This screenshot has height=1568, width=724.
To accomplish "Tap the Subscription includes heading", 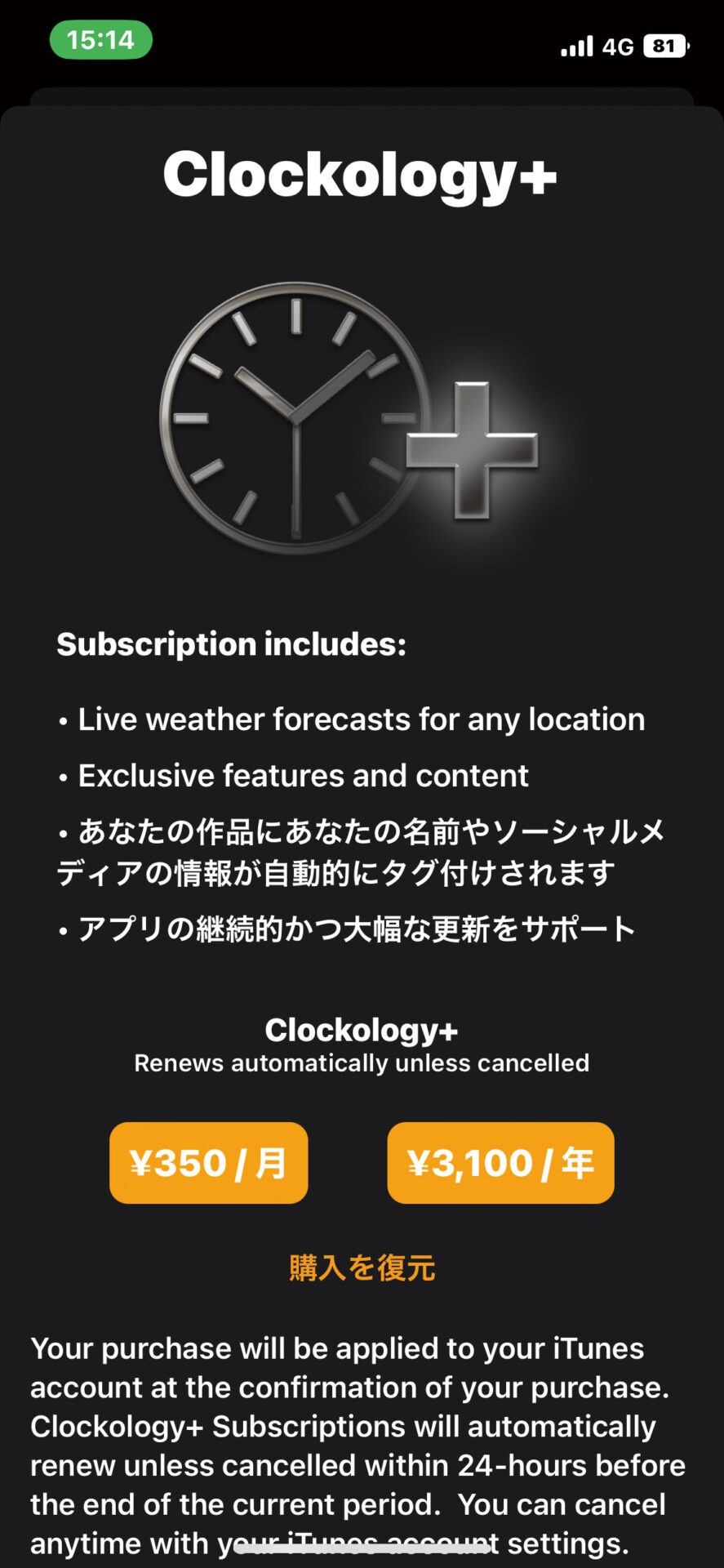I will [x=231, y=644].
